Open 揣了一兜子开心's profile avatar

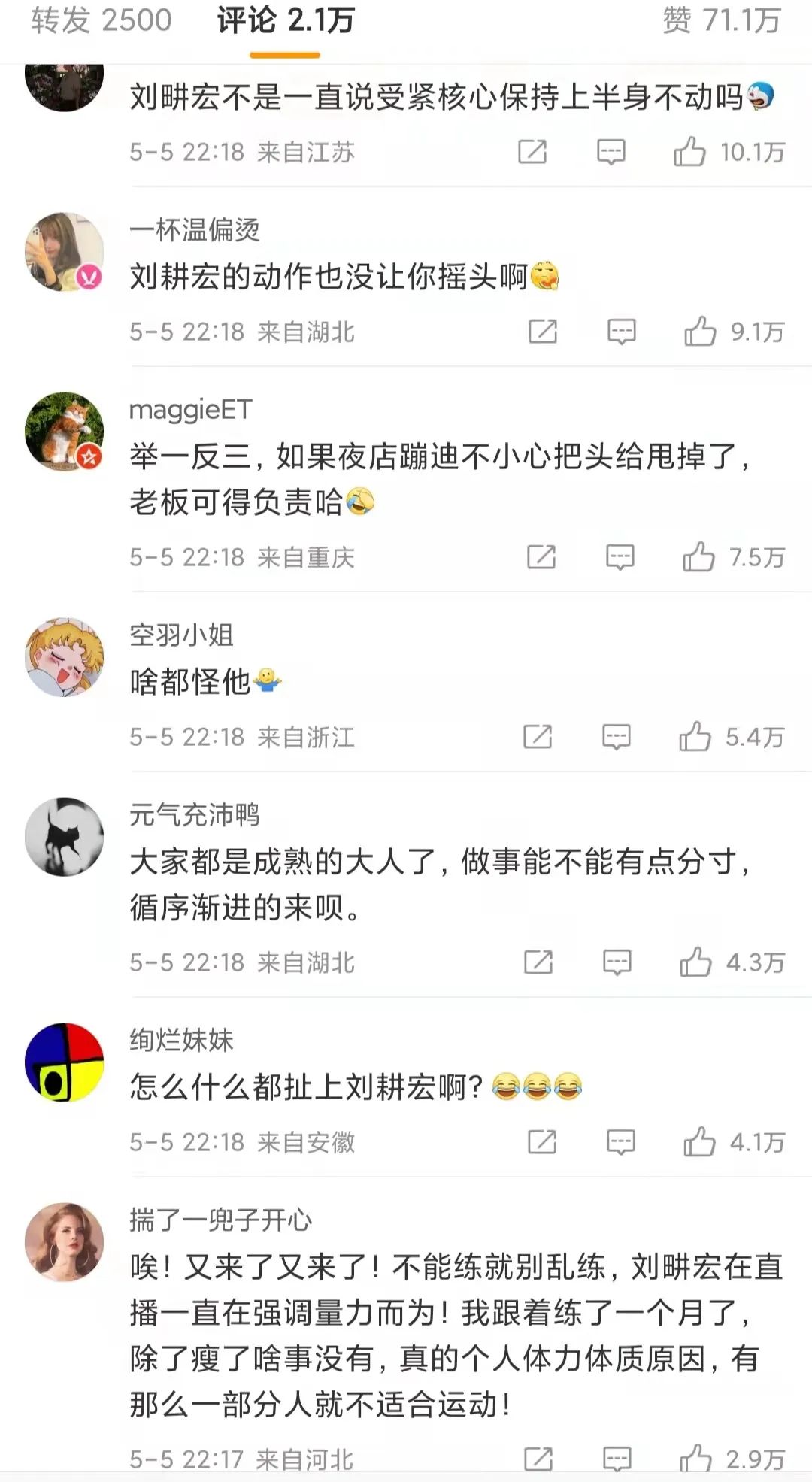65,1241
